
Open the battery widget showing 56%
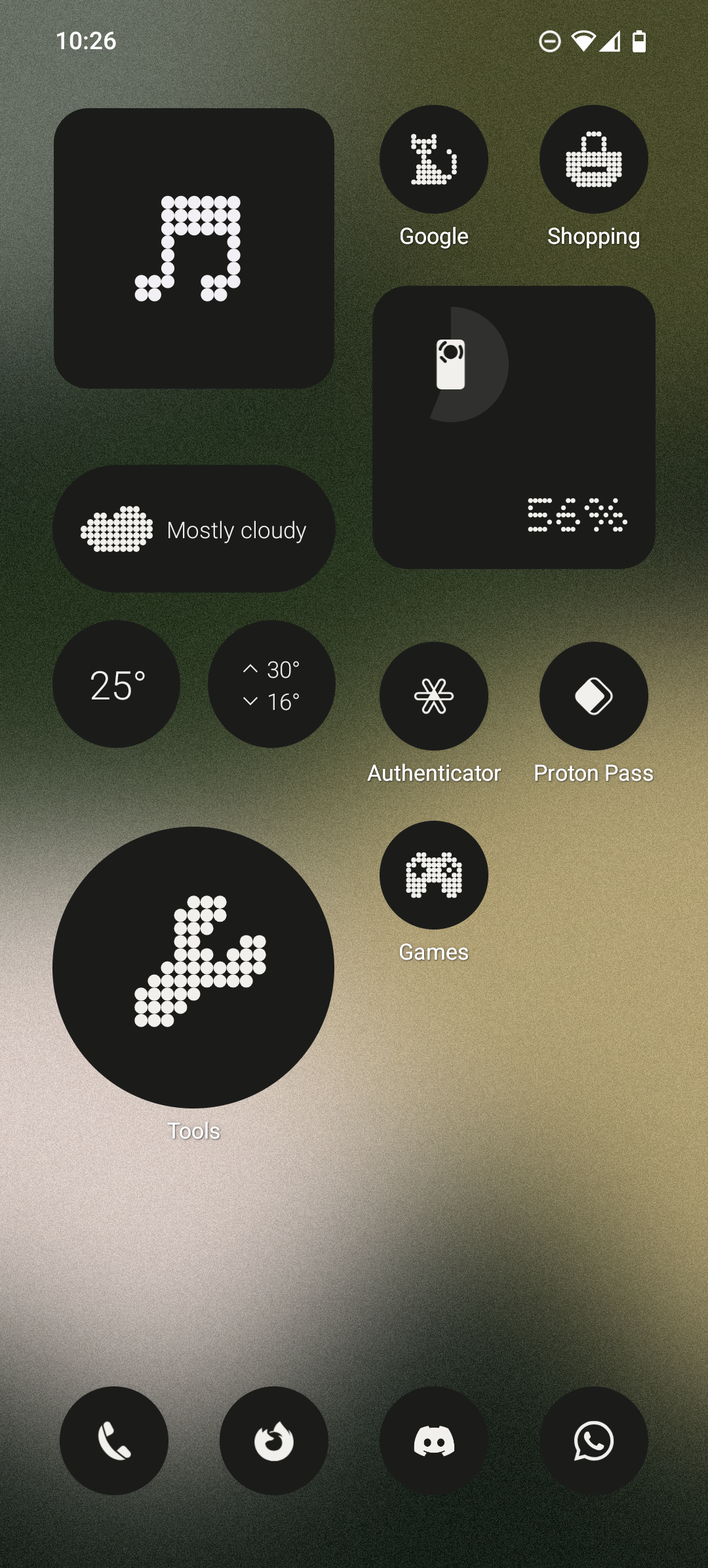(514, 427)
